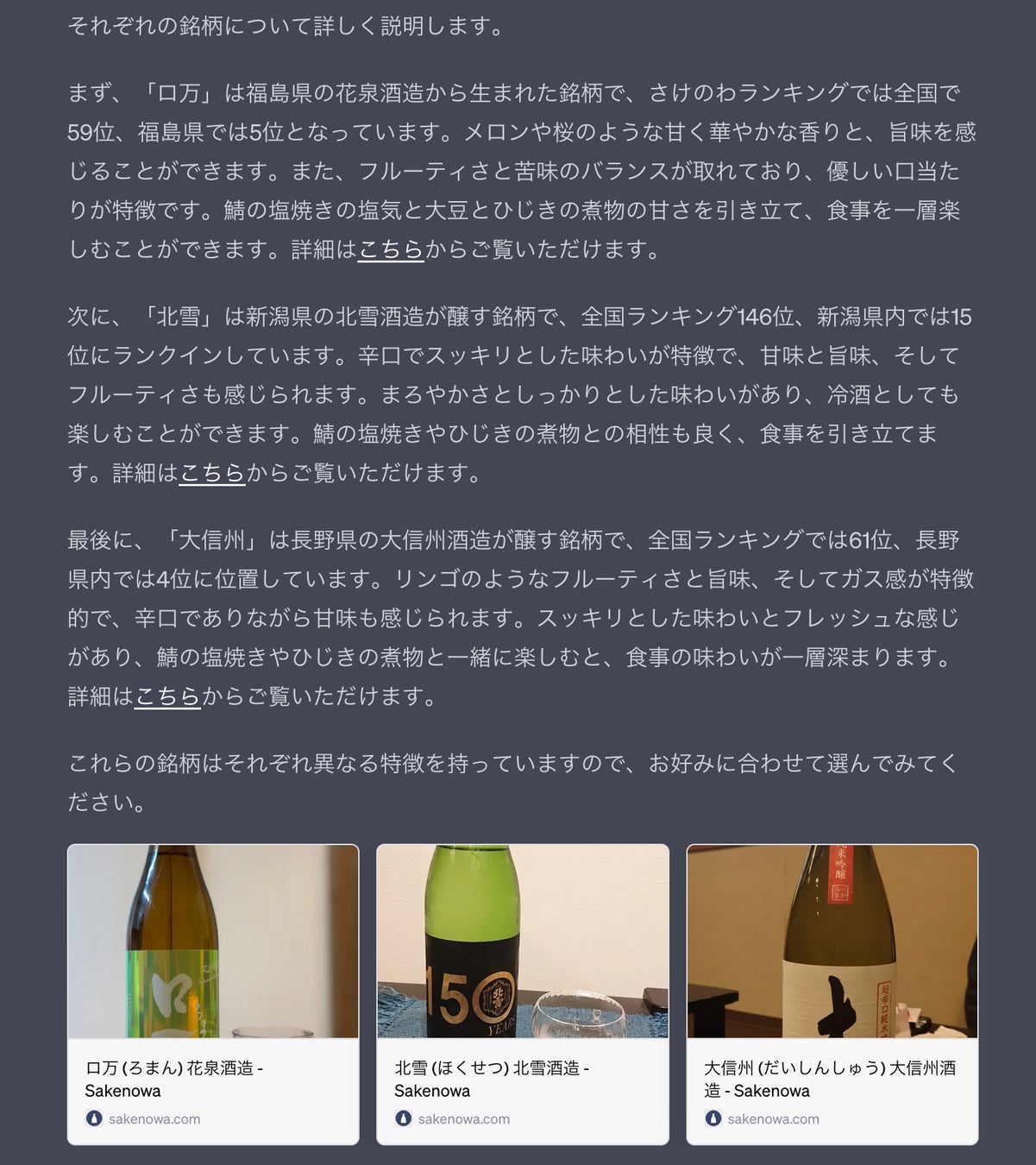Open the ロ万 (ろまん) 花泉酒造 Sakenowa card

click(213, 993)
